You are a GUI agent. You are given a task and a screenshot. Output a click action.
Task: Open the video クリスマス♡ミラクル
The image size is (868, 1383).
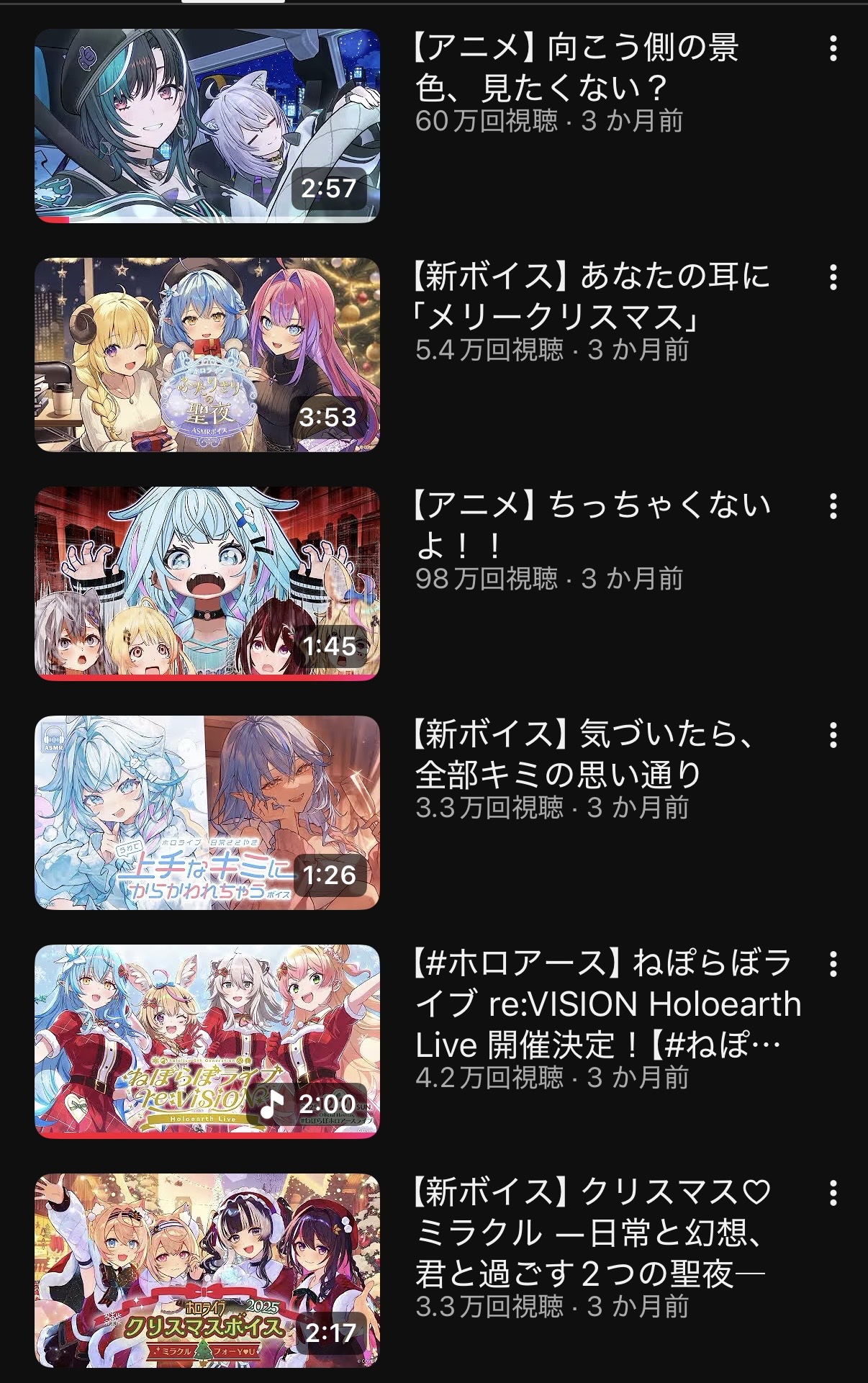point(207,1271)
